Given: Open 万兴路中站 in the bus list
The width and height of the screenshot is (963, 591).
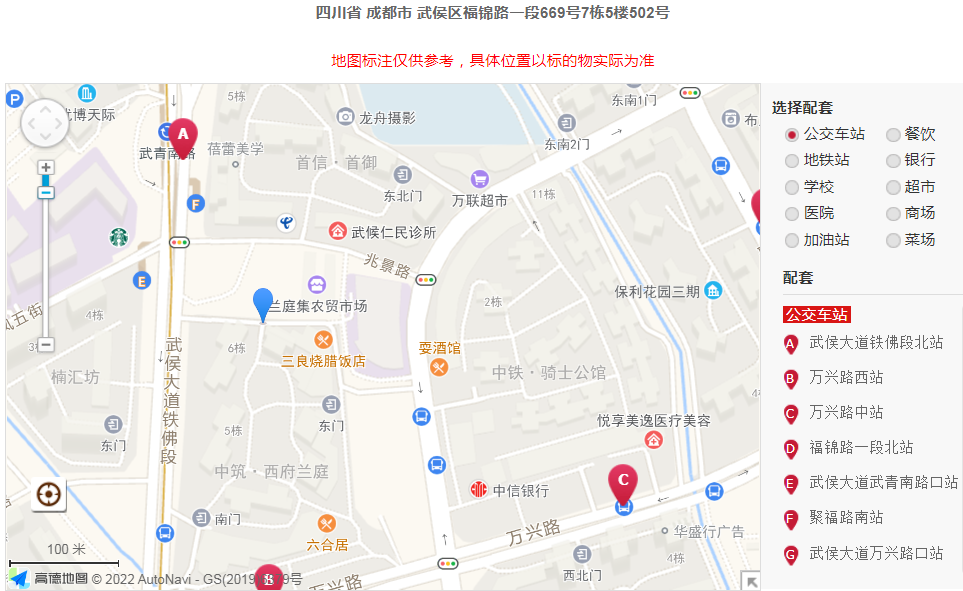Looking at the screenshot, I should pyautogui.click(x=846, y=412).
